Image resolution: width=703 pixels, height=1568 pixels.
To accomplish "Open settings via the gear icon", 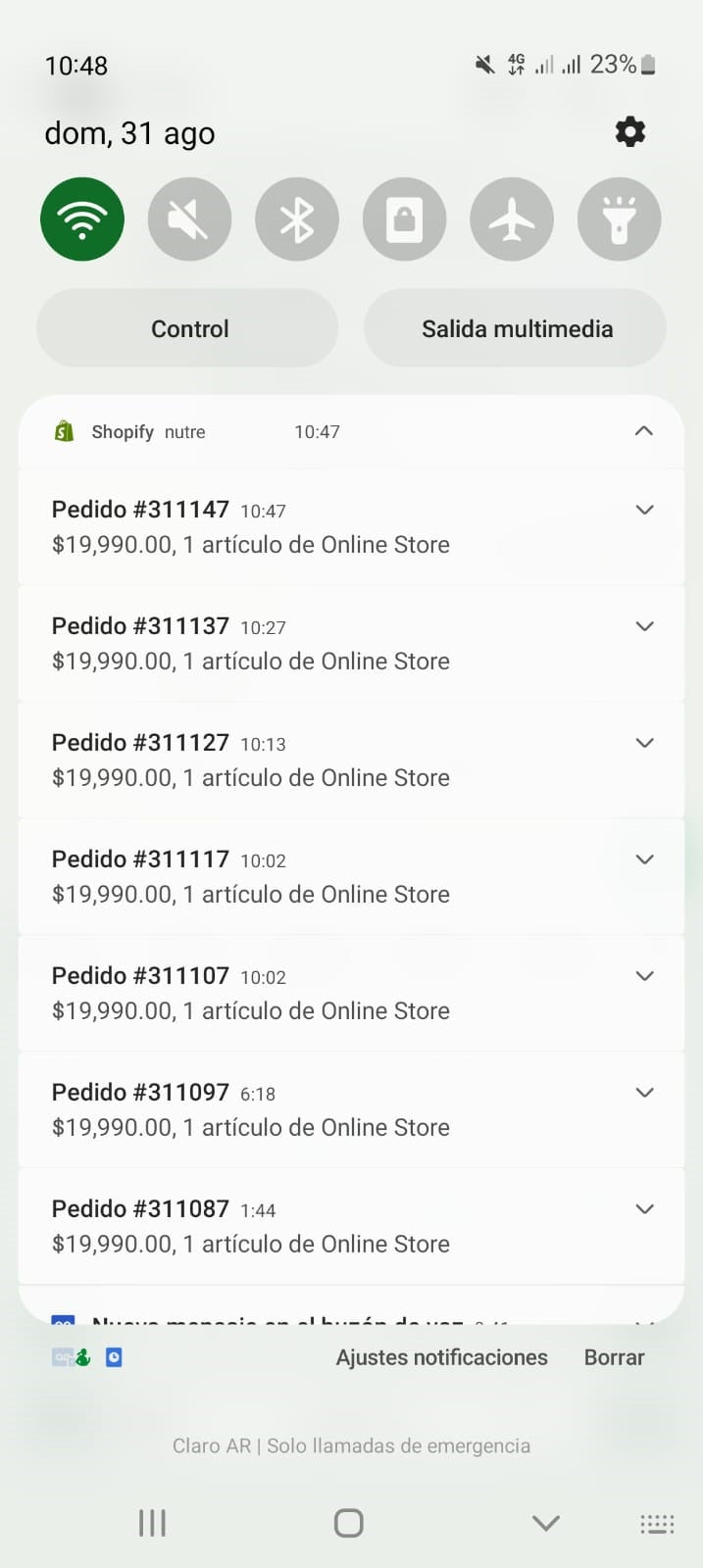I will pyautogui.click(x=629, y=131).
